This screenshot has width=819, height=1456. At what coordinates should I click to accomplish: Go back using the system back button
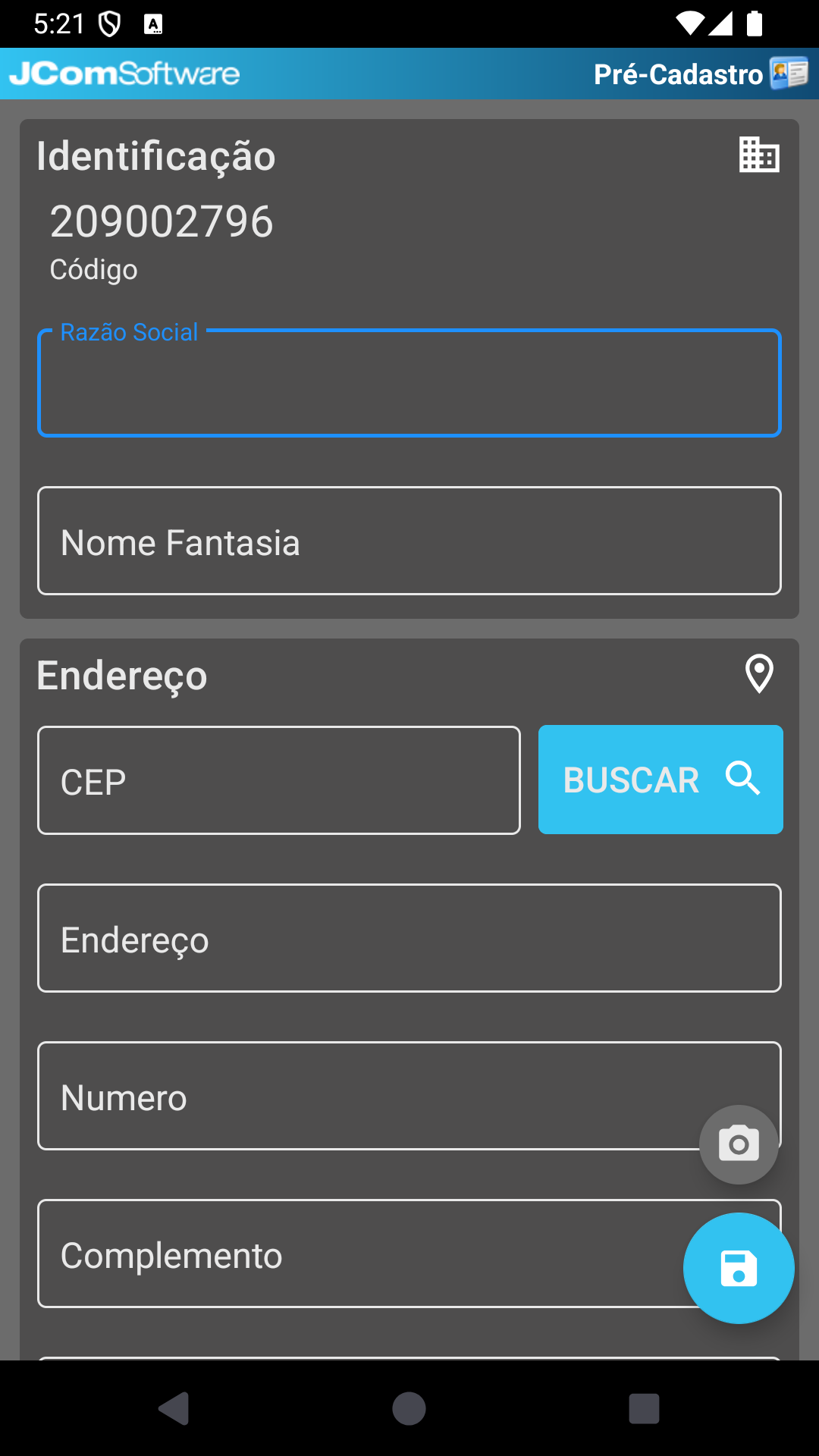pyautogui.click(x=174, y=1409)
